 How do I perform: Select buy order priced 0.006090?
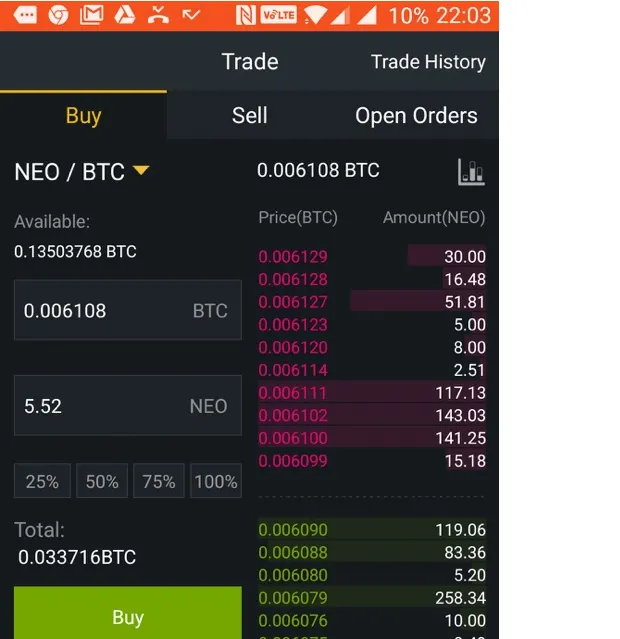coord(371,530)
